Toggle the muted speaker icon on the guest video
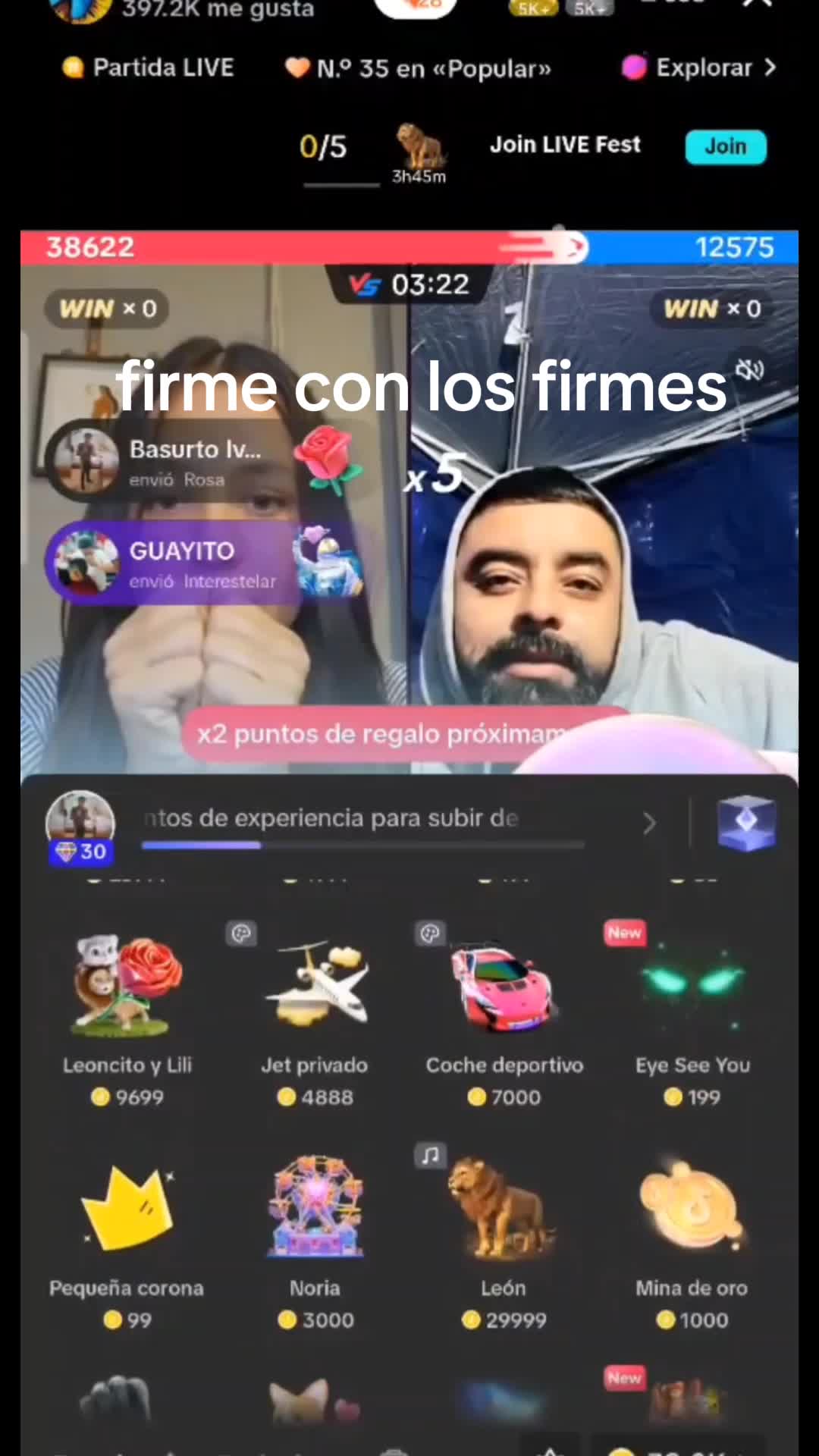 click(x=750, y=370)
